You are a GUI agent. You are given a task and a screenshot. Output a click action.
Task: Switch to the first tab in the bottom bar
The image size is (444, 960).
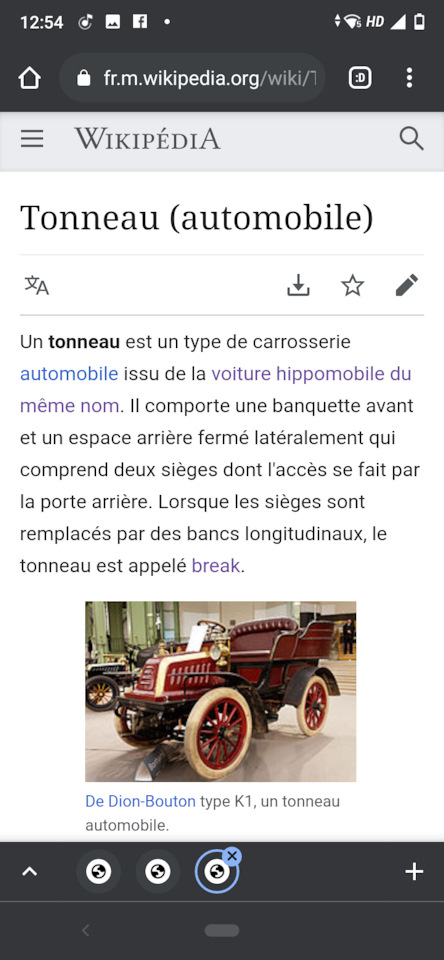click(x=99, y=871)
